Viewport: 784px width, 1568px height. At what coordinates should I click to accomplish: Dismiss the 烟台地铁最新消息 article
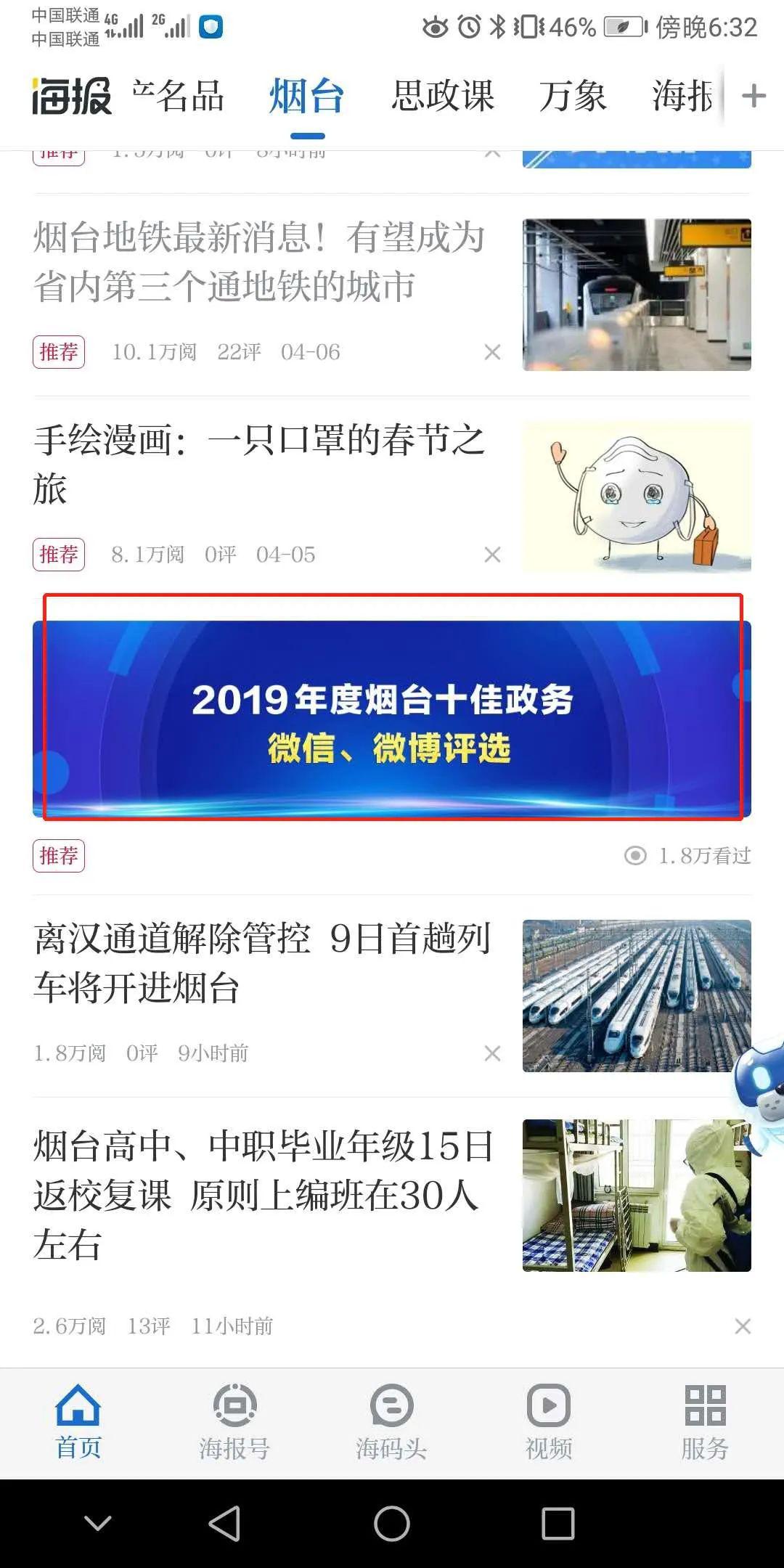(492, 352)
